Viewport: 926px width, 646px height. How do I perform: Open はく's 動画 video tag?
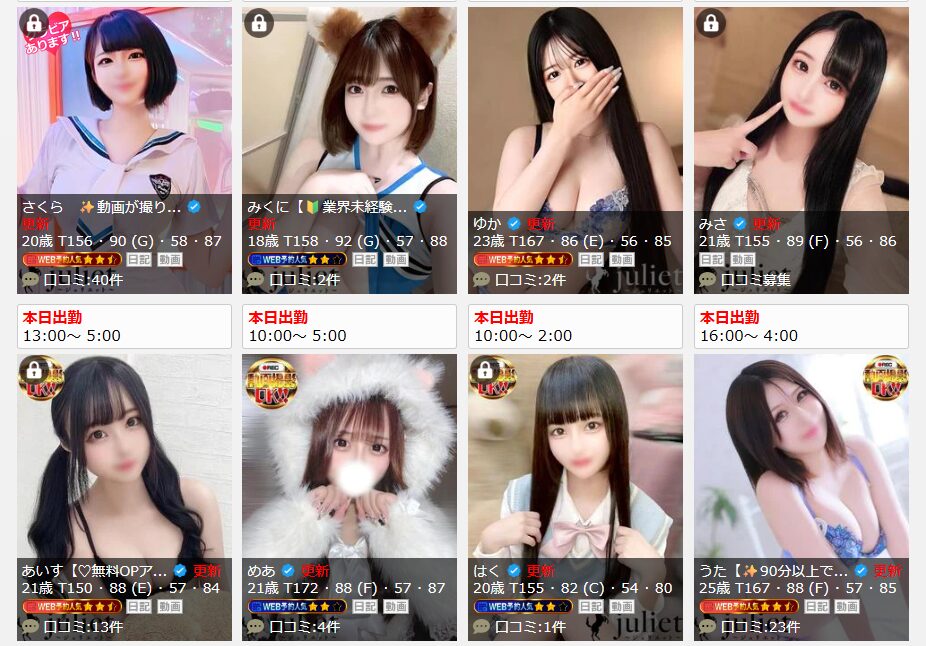(x=621, y=607)
